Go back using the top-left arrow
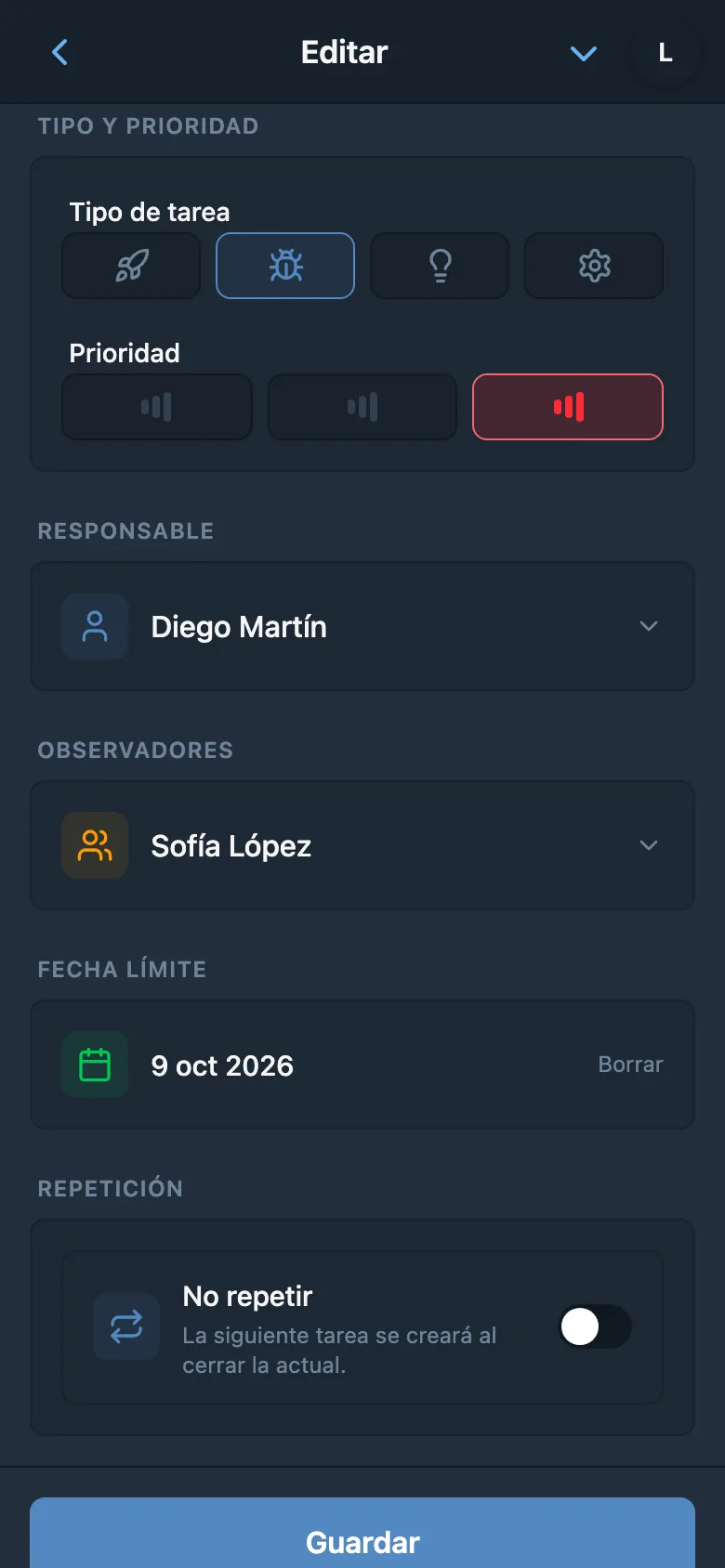725x1568 pixels. [59, 52]
